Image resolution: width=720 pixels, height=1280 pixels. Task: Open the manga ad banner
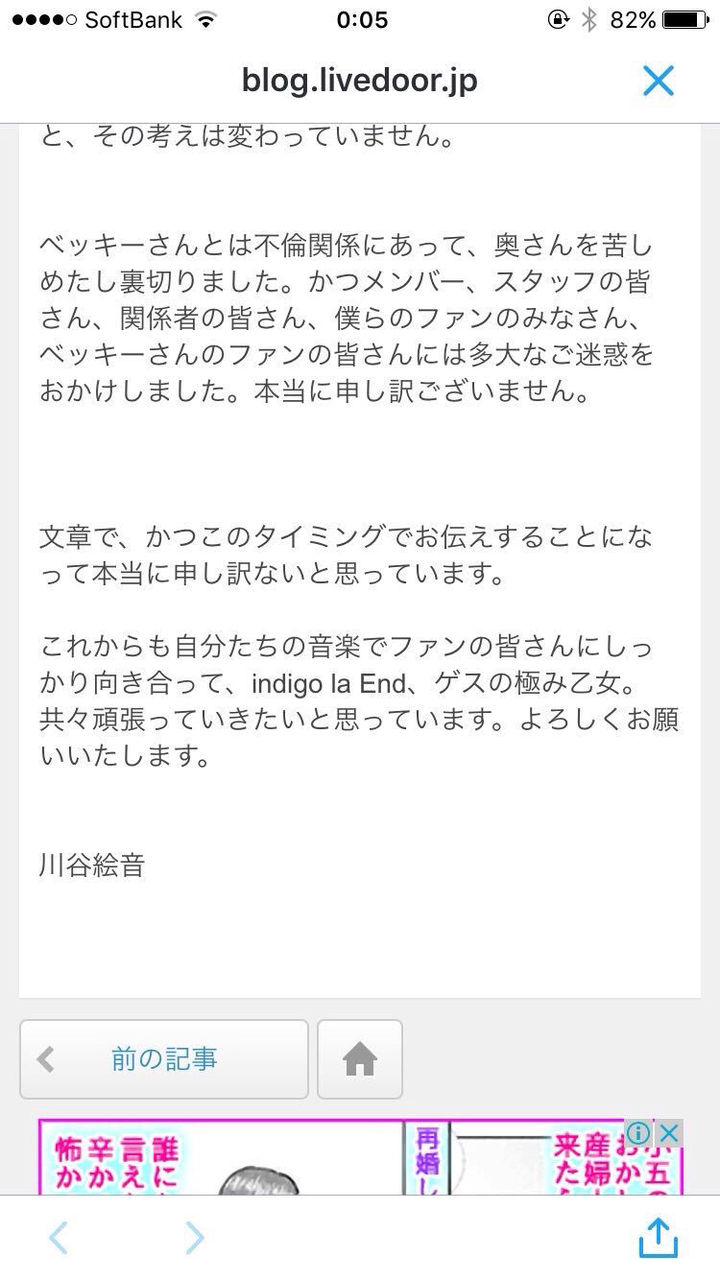point(360,1157)
